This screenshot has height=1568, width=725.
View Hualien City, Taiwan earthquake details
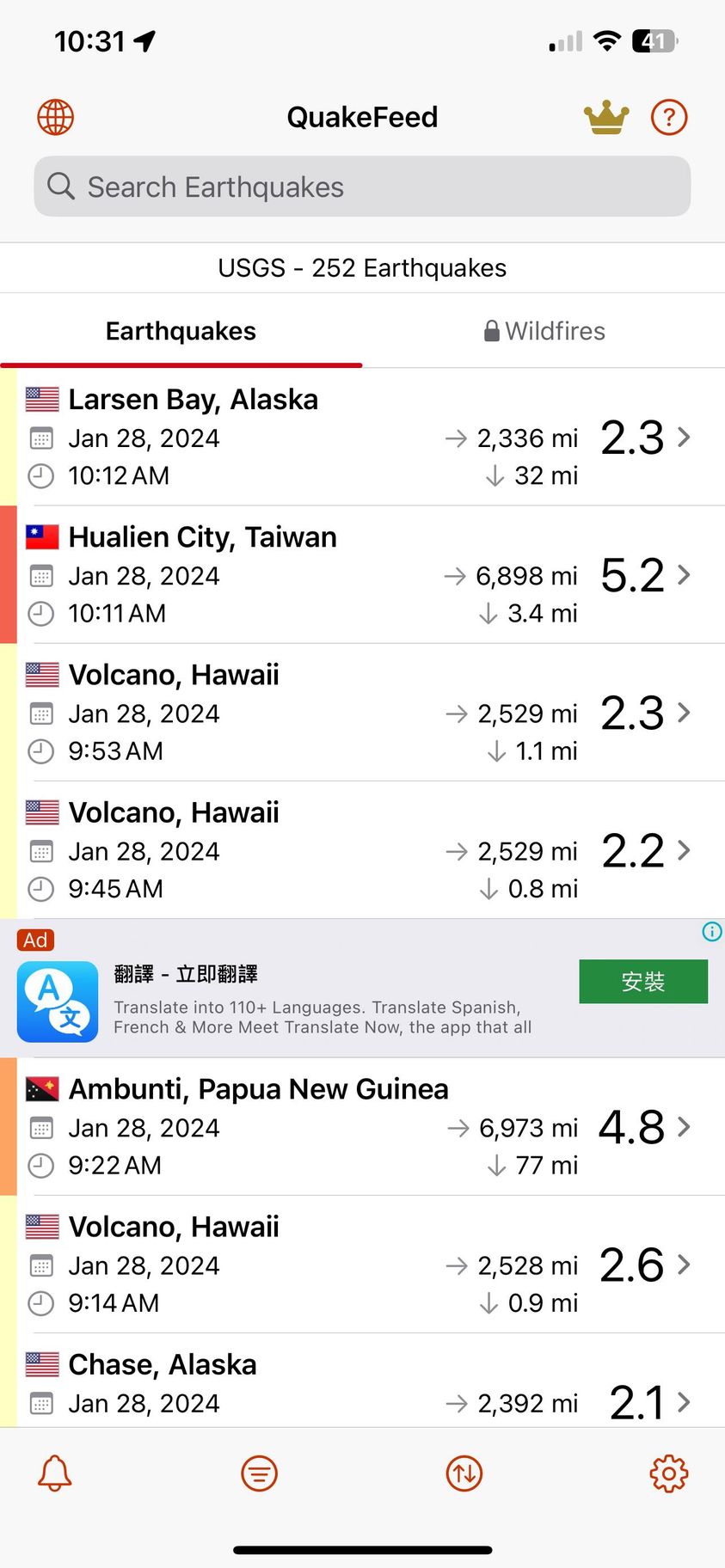click(x=362, y=574)
